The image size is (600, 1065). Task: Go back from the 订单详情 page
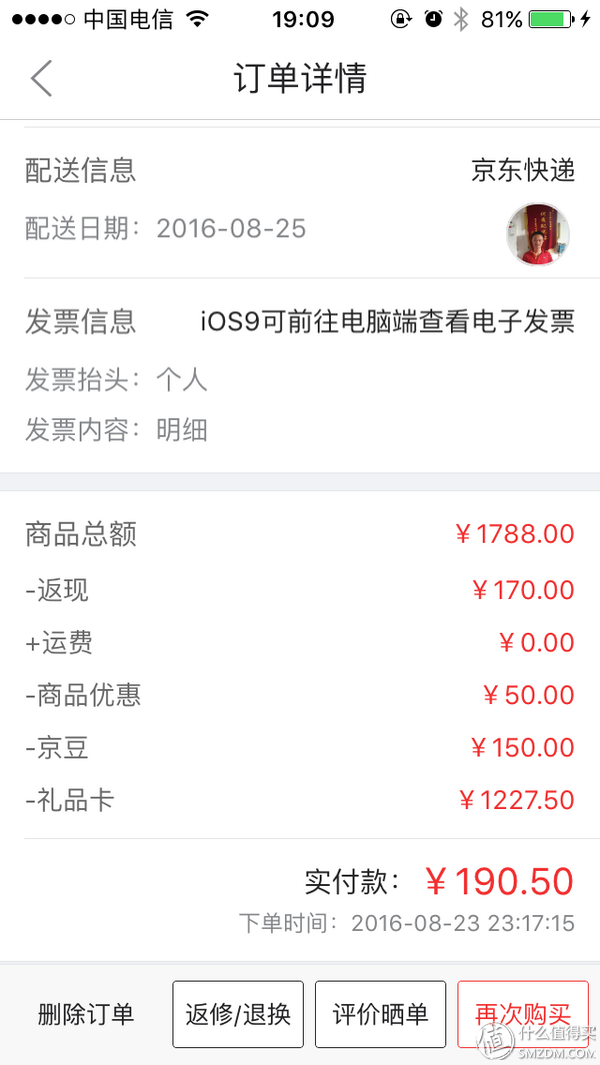[41, 78]
